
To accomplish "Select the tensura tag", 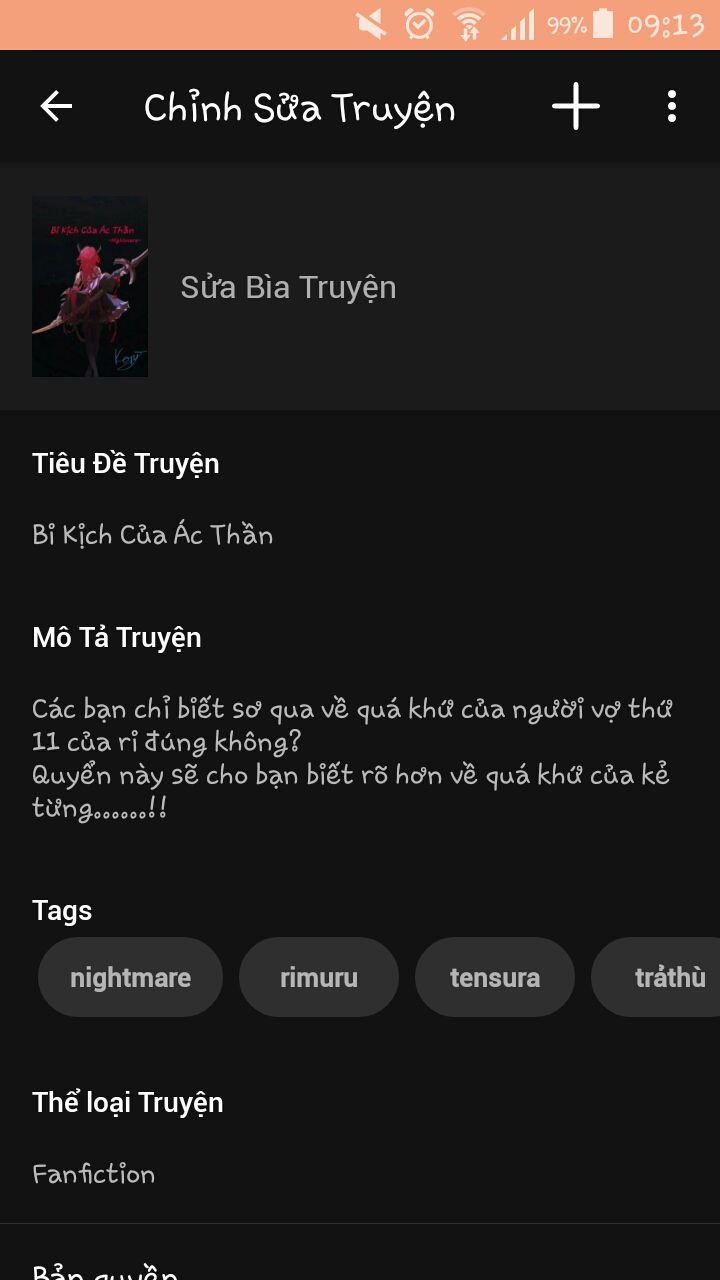I will coord(495,977).
